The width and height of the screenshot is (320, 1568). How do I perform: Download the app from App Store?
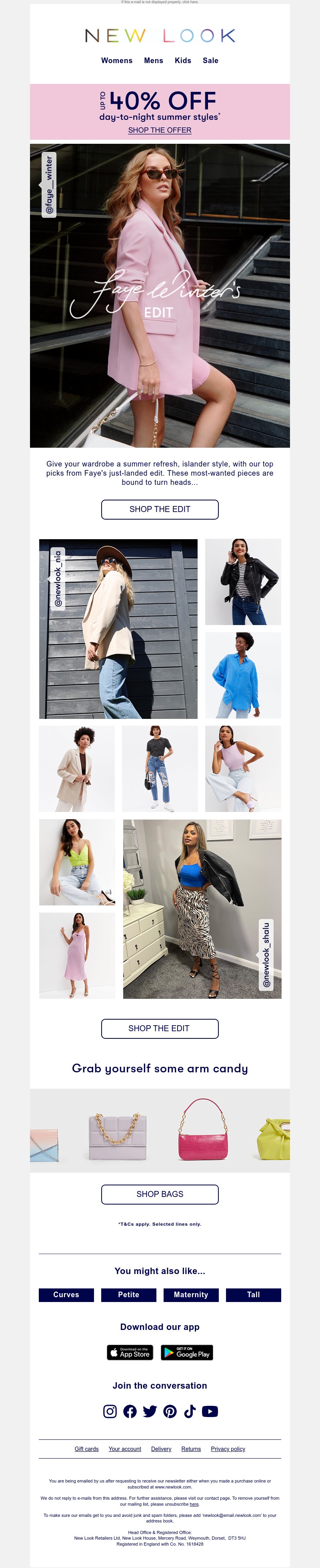point(130,1352)
